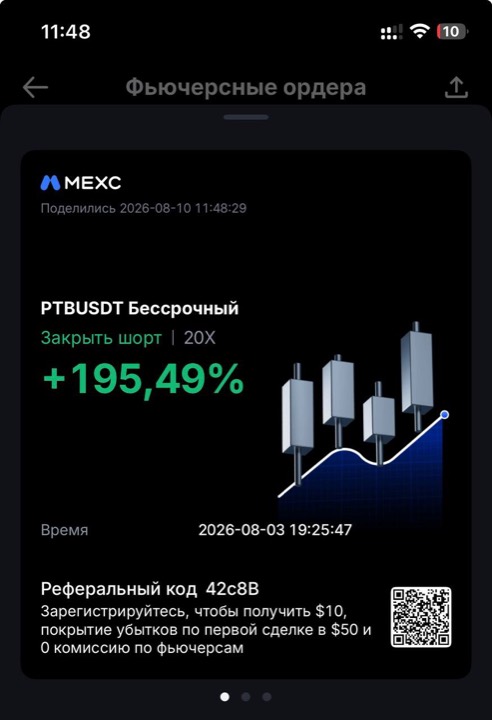
Task: Select the third page indicator dot
Action: tap(267, 697)
